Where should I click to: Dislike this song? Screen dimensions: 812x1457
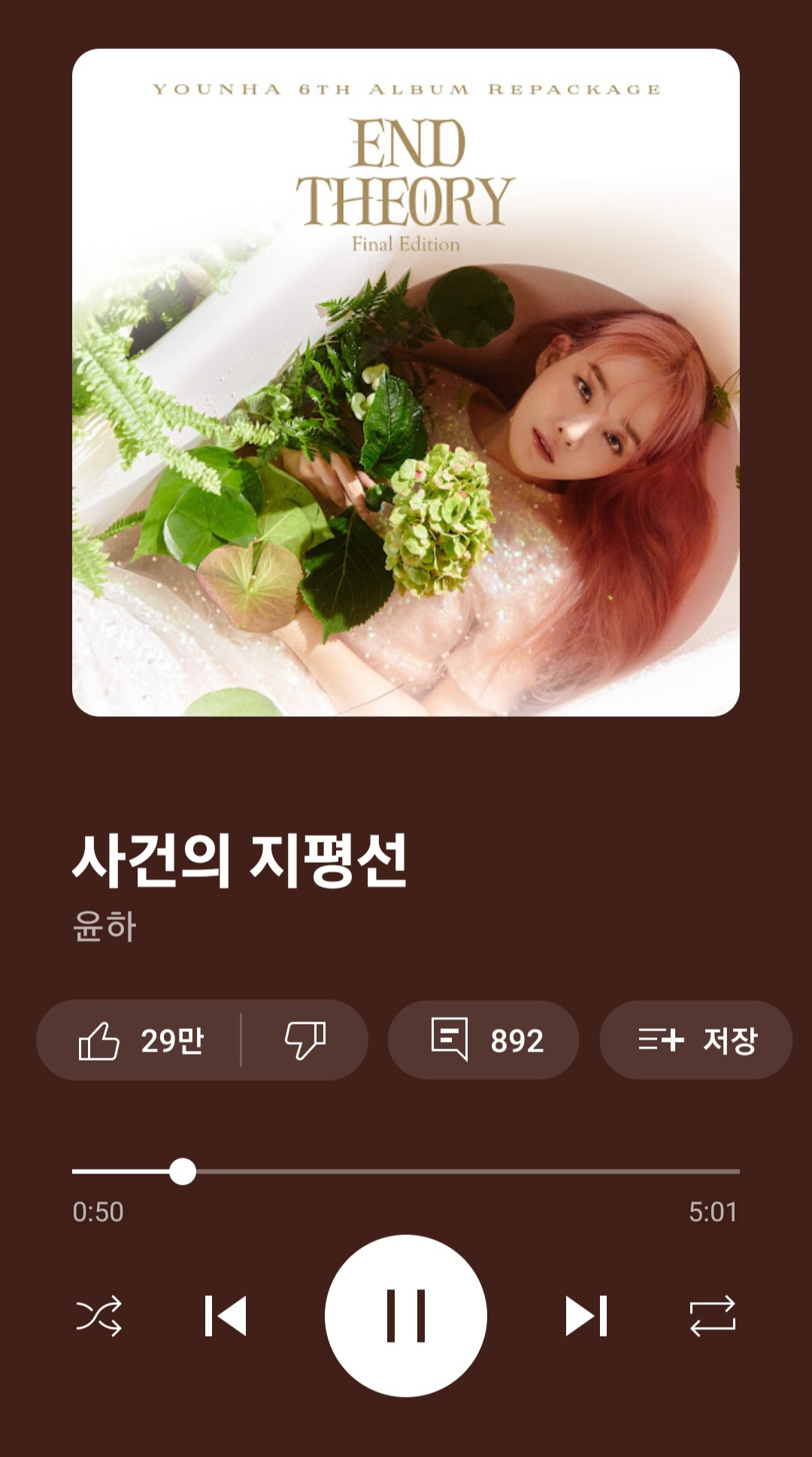point(304,1040)
